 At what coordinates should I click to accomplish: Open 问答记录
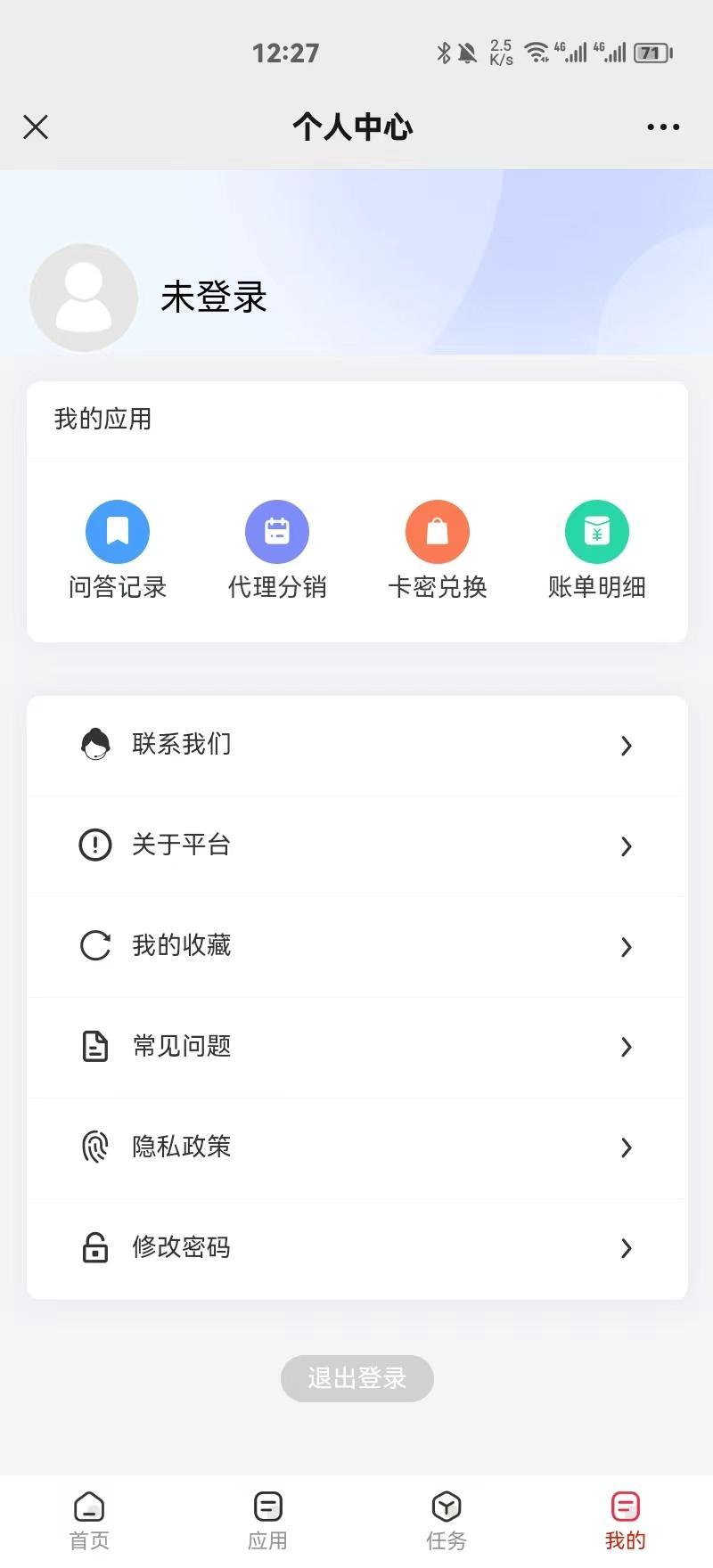(118, 550)
